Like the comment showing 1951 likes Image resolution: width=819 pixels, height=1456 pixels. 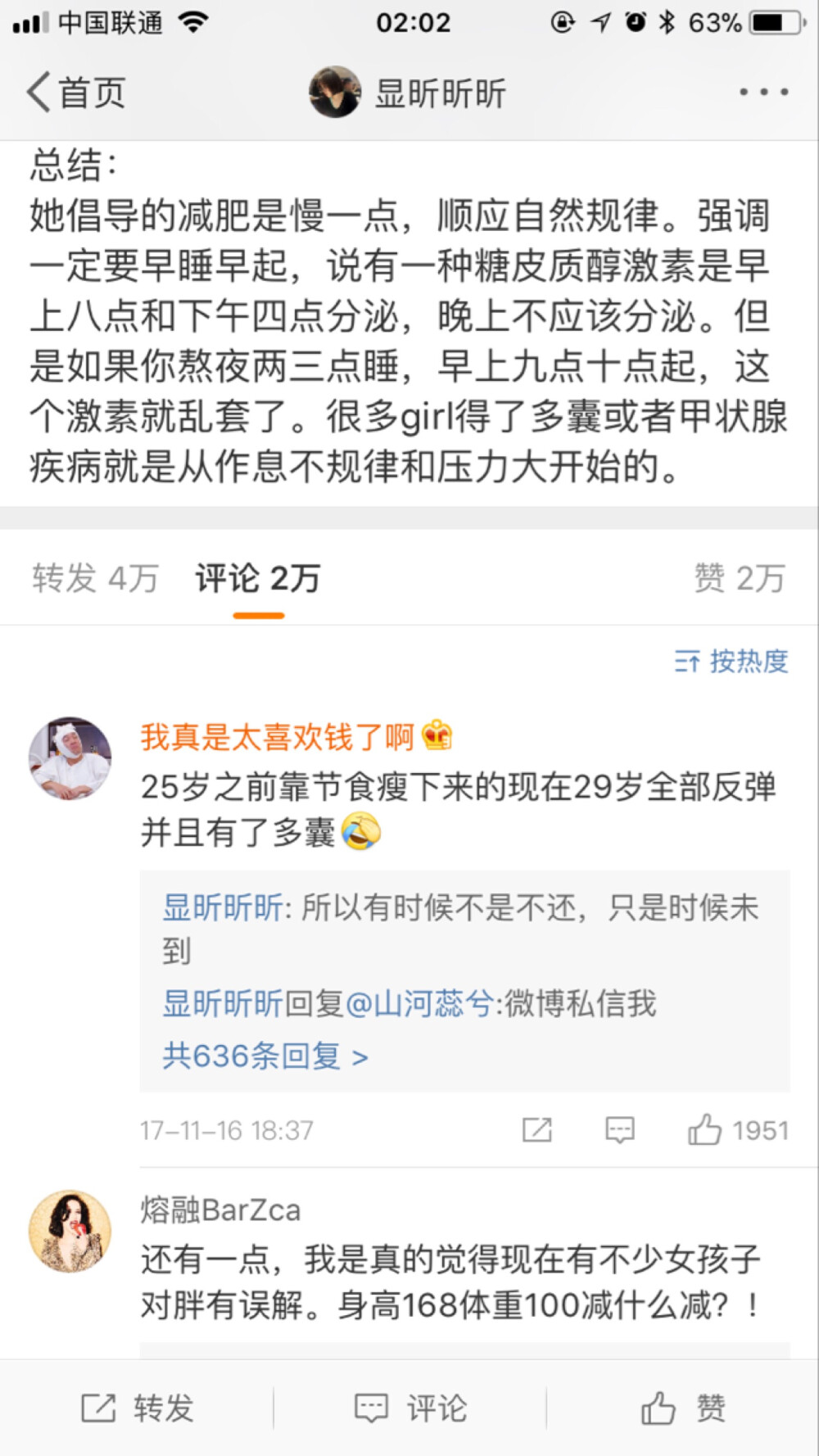pos(705,1130)
